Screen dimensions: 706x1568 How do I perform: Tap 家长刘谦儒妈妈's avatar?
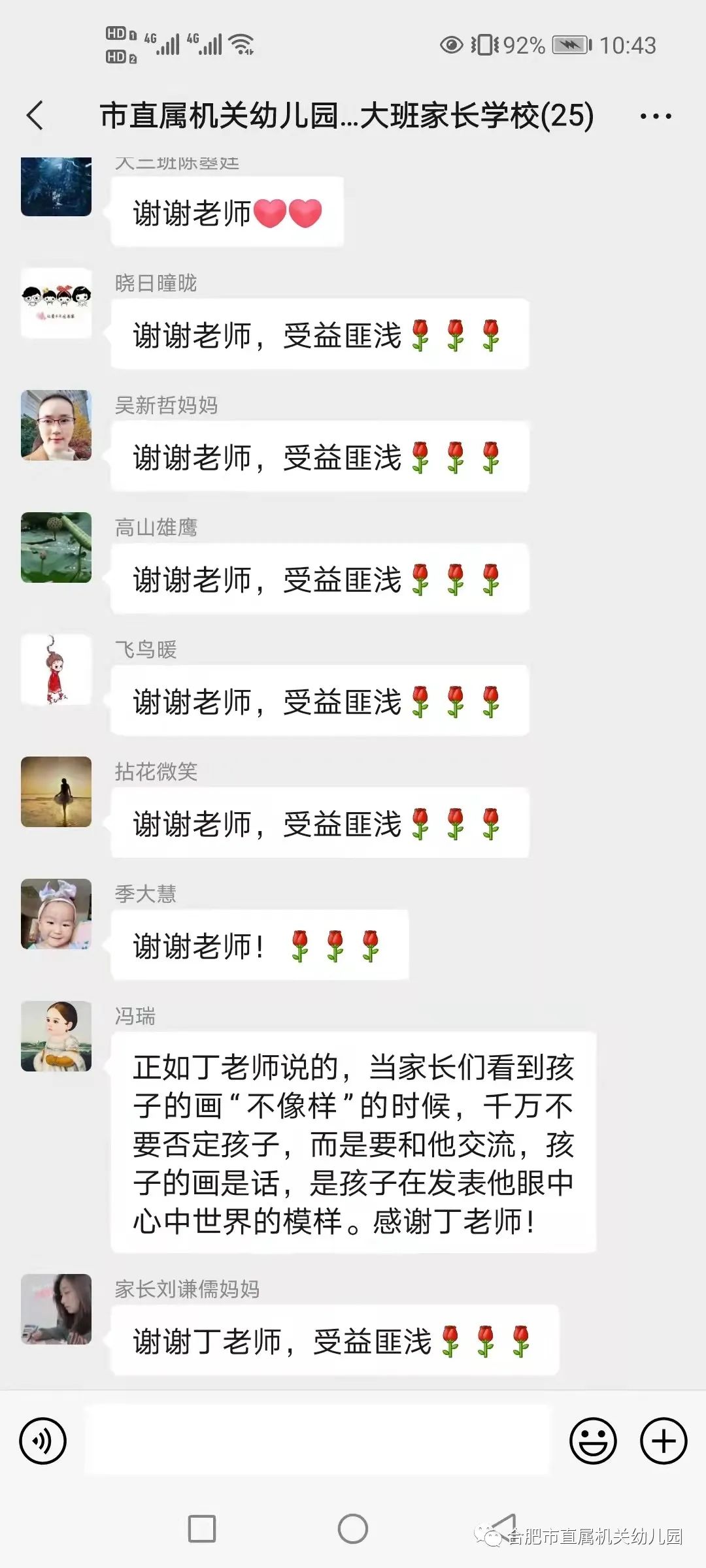56,1309
